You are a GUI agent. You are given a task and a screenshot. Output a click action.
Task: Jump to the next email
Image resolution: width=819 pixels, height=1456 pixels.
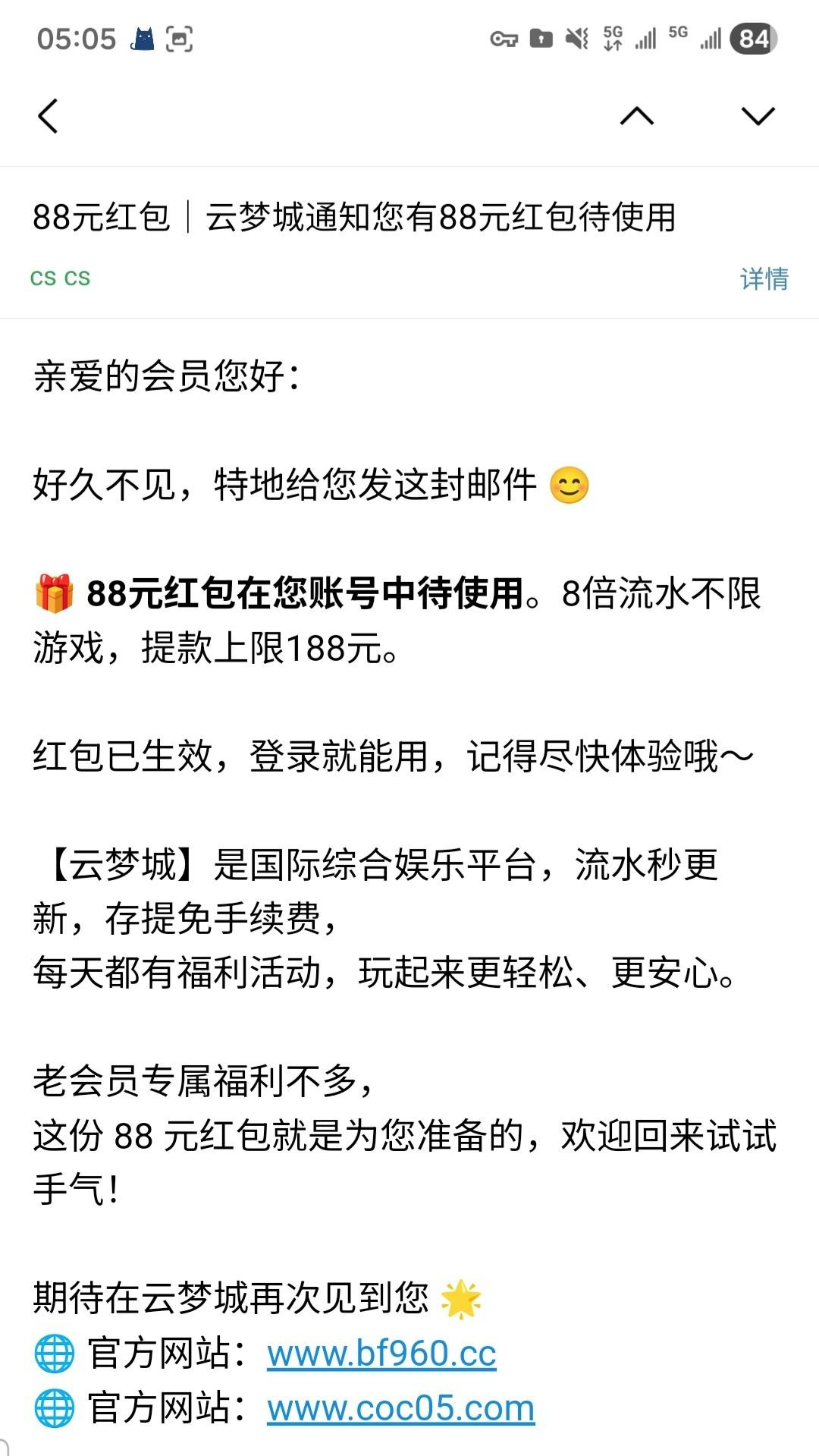point(758,116)
